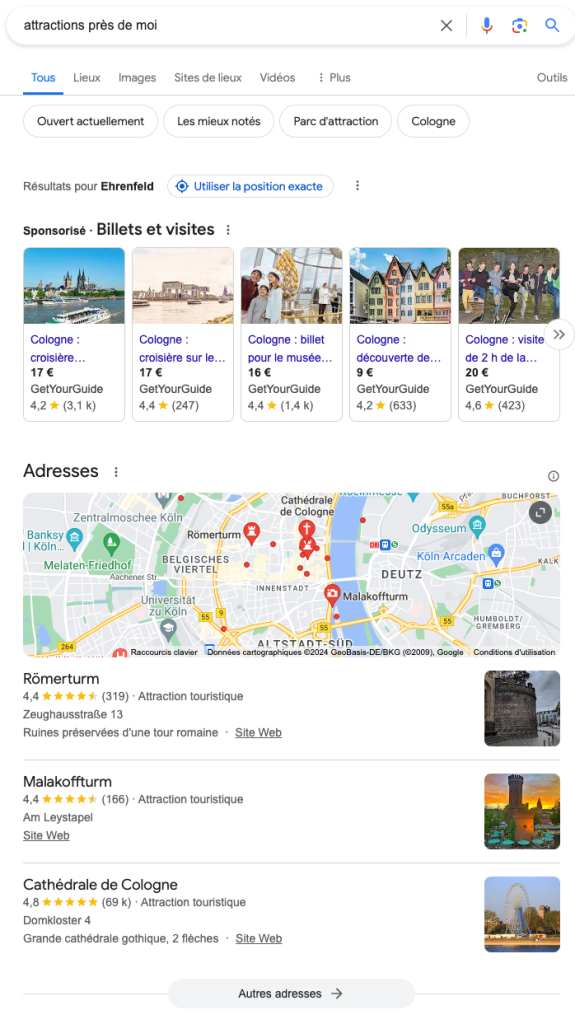Open the options menu next to Adresses
Viewport: 575px width, 1024px height.
pos(116,472)
